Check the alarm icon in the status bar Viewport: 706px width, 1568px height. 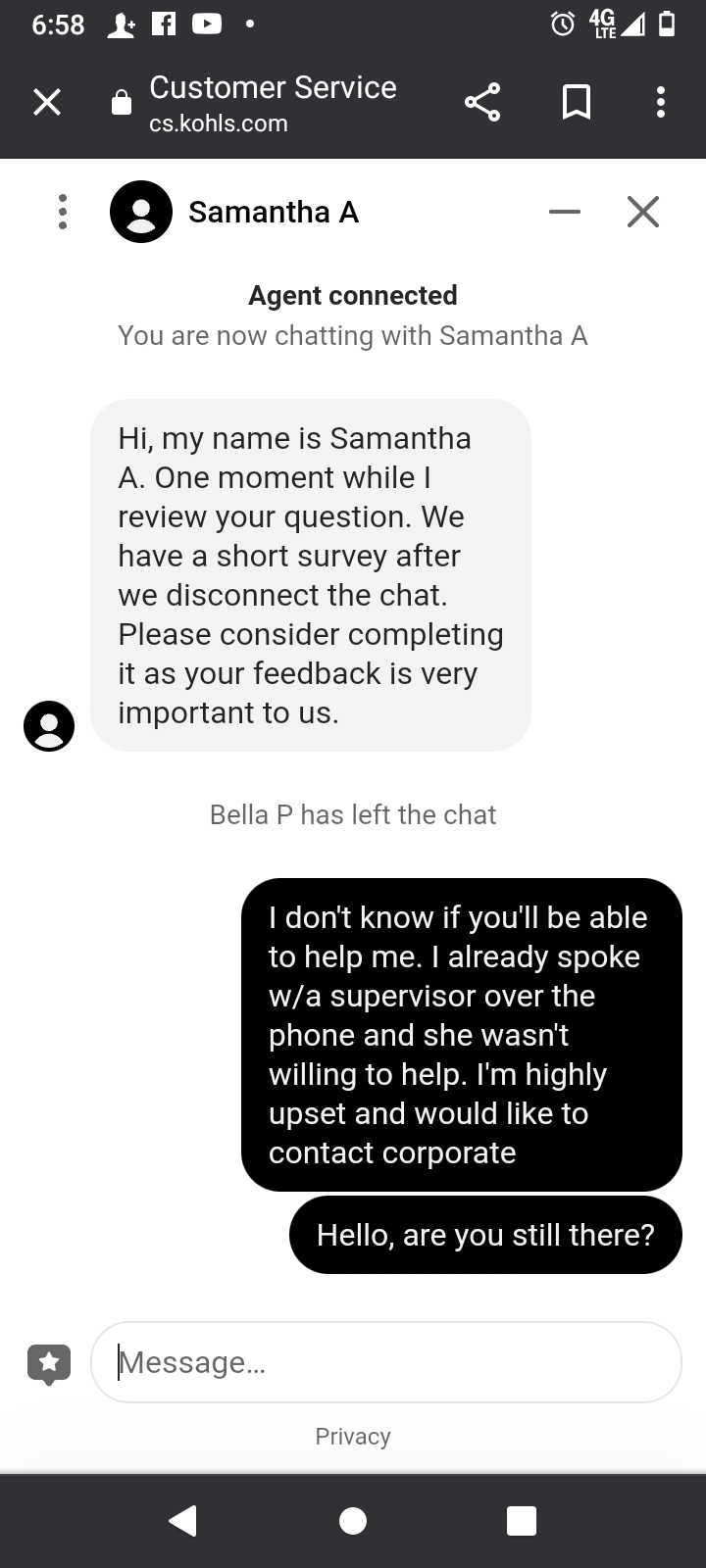(x=559, y=24)
